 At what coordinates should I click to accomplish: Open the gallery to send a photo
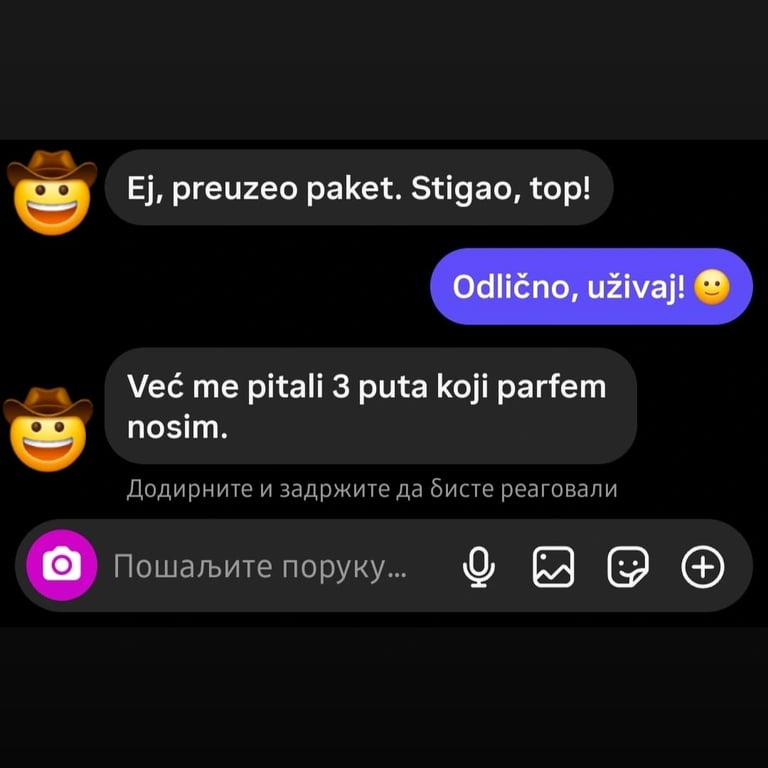553,567
